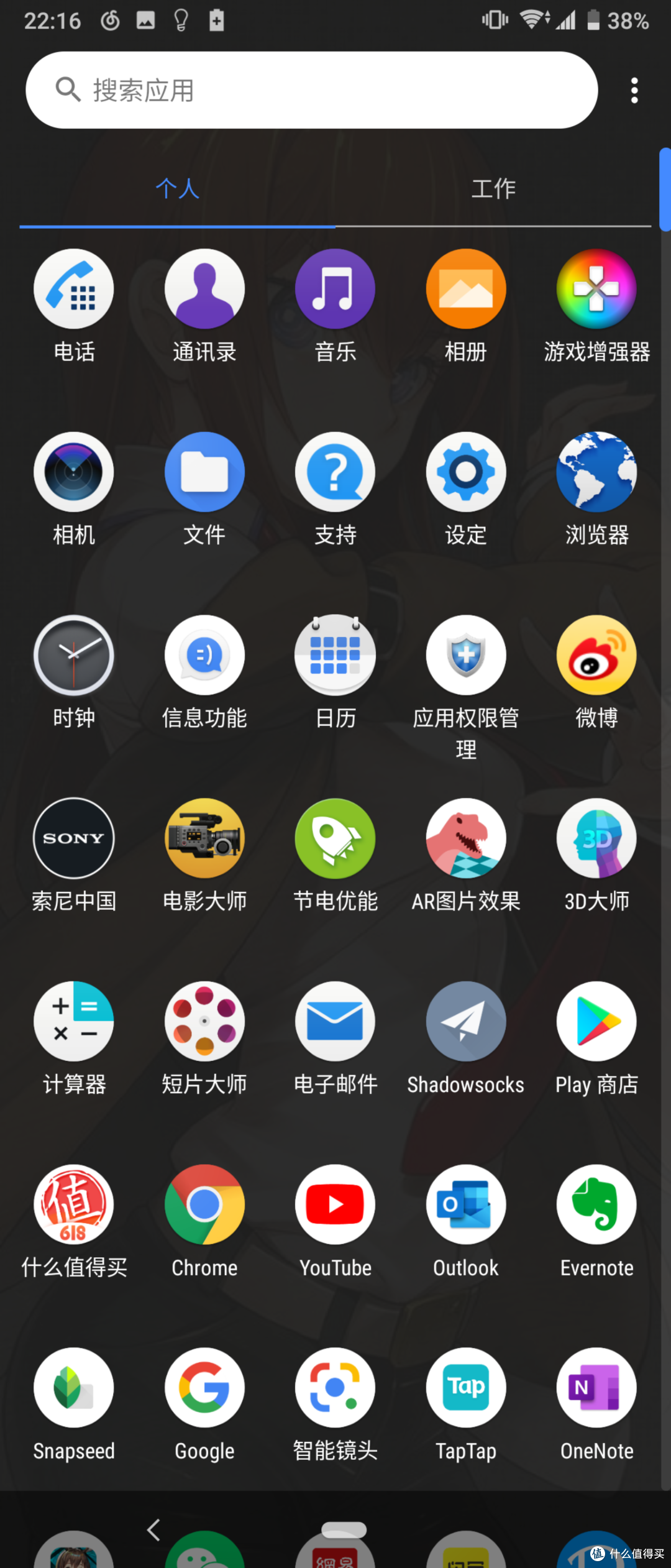671x1568 pixels.
Task: Open Snapseed photo editor
Action: pos(73,1389)
